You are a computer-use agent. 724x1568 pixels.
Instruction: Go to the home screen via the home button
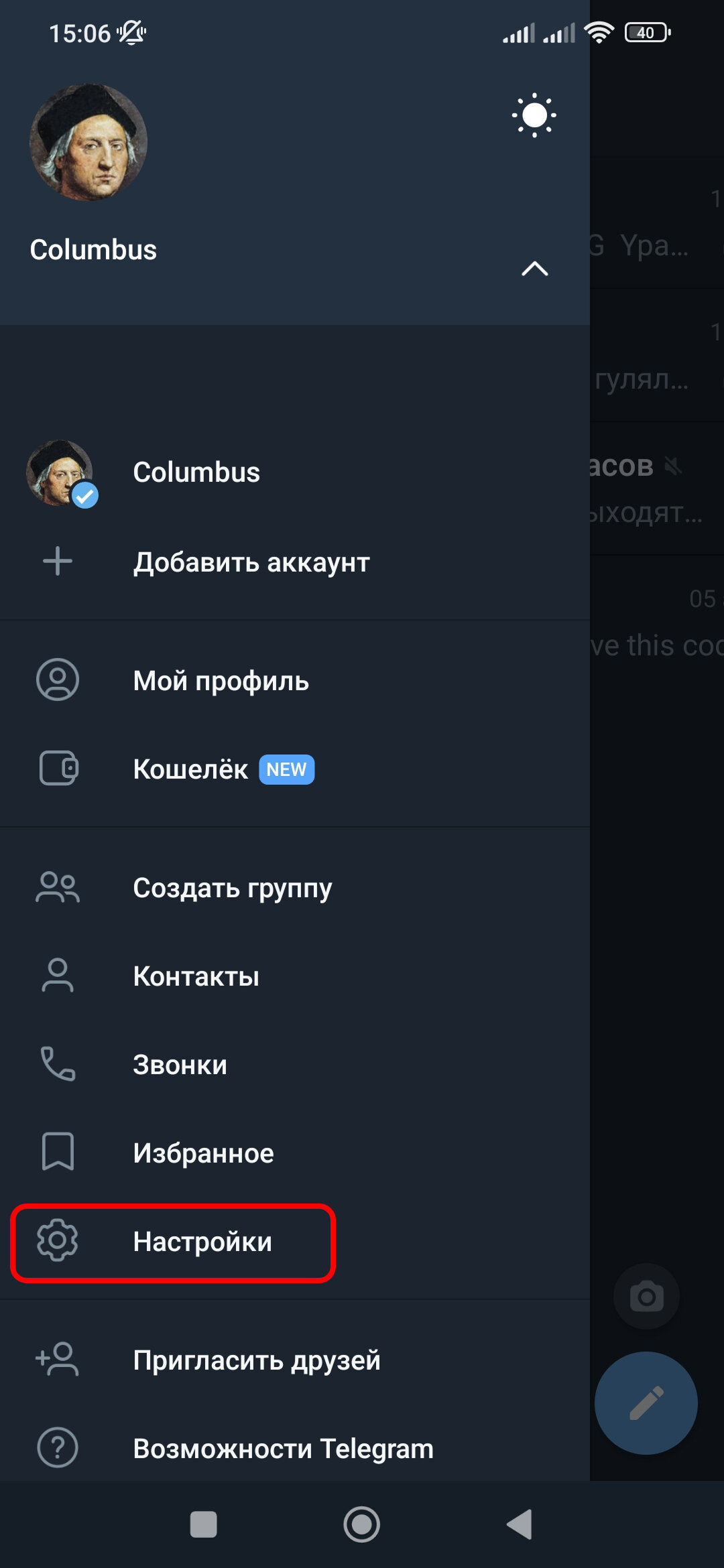(x=361, y=1524)
